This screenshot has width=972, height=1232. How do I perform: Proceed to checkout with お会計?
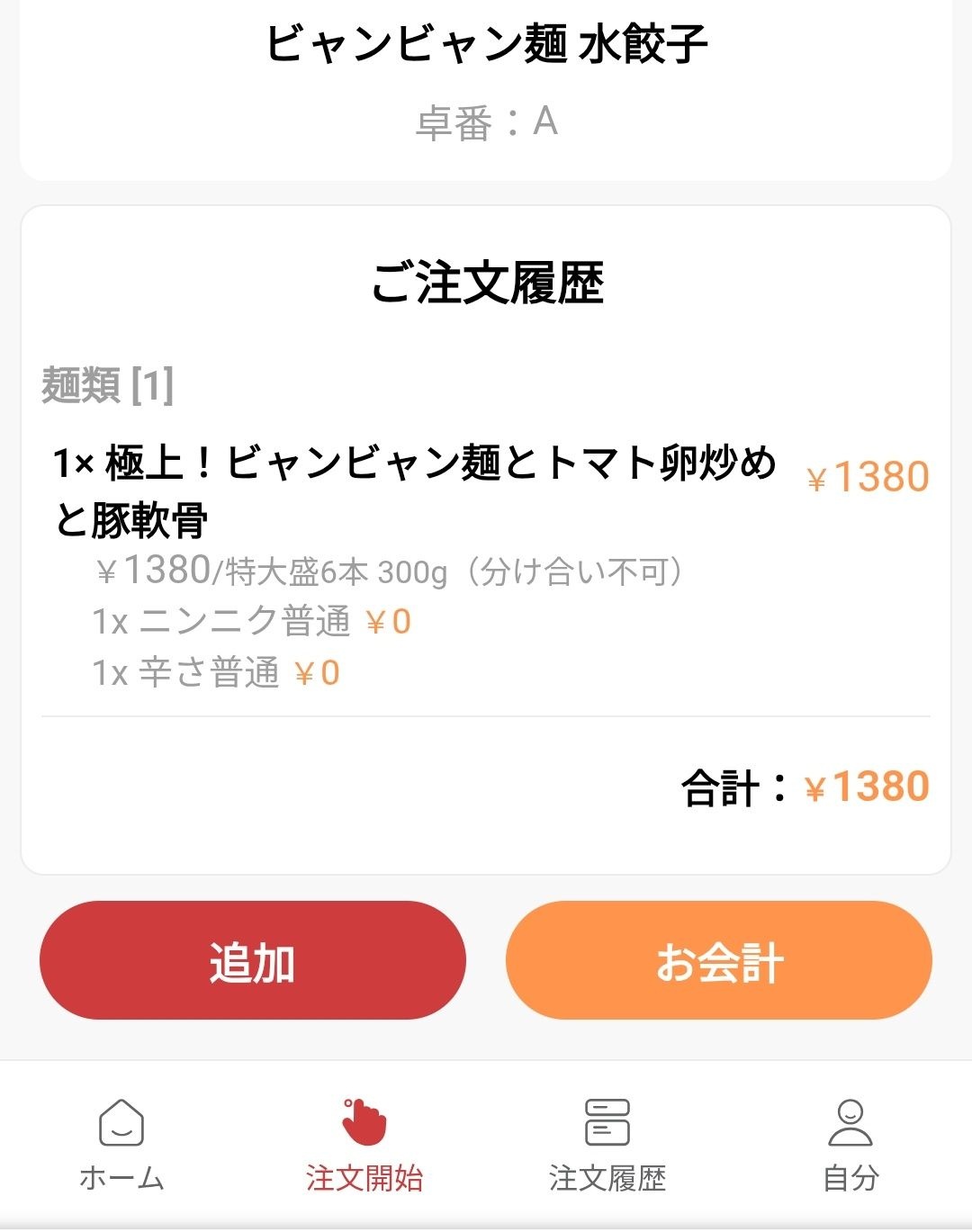point(718,960)
